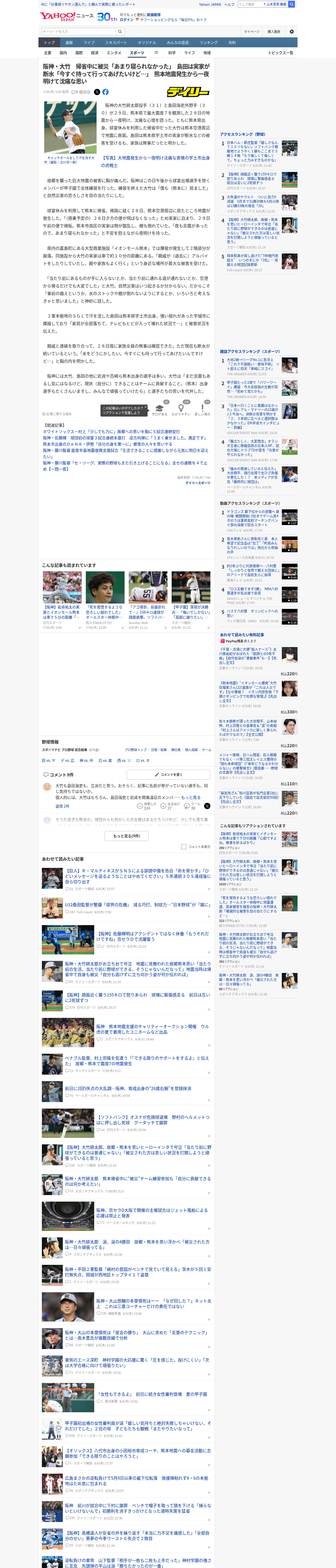Screen dimensions: 336x1568
Task: Share the article on Facebook
Action: click(x=105, y=92)
